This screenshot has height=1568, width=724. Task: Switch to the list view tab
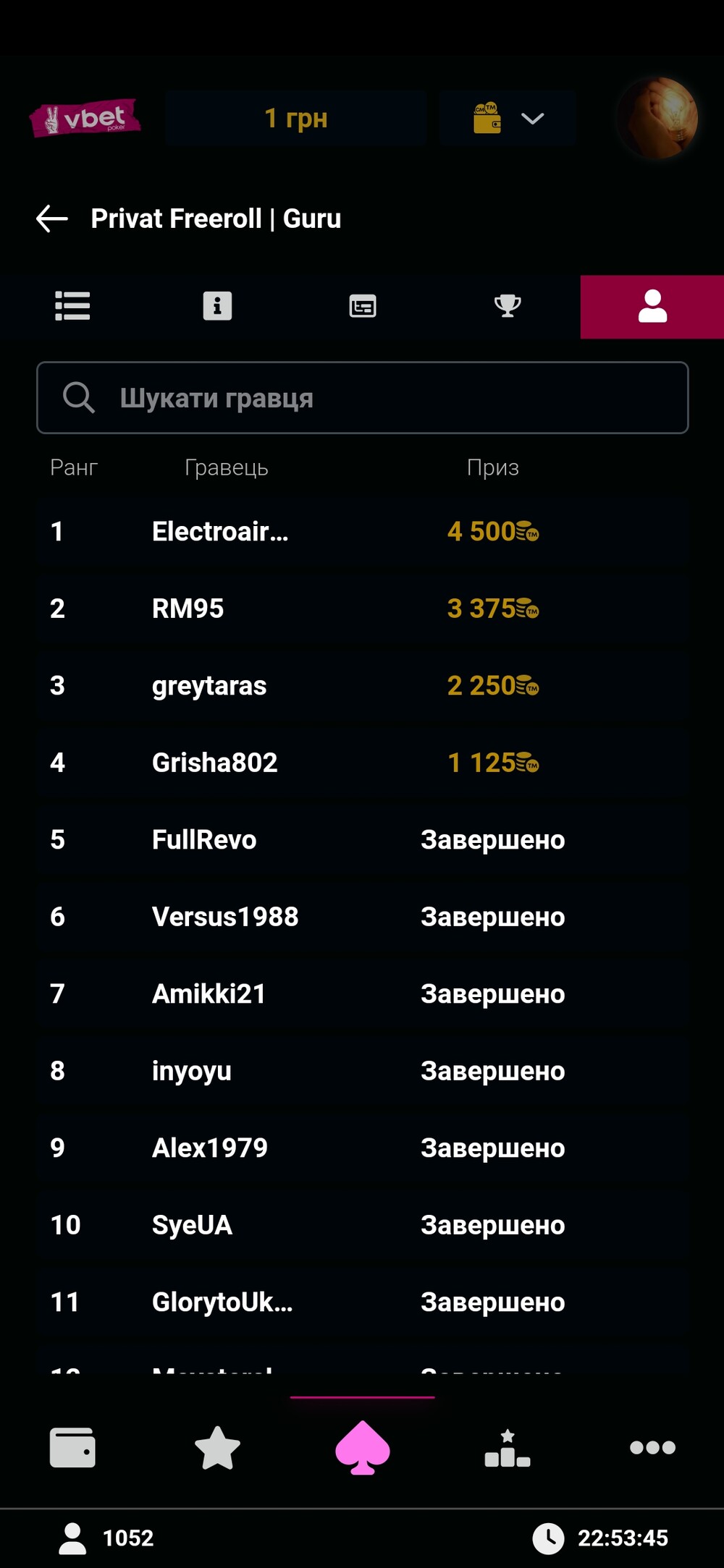(x=72, y=306)
